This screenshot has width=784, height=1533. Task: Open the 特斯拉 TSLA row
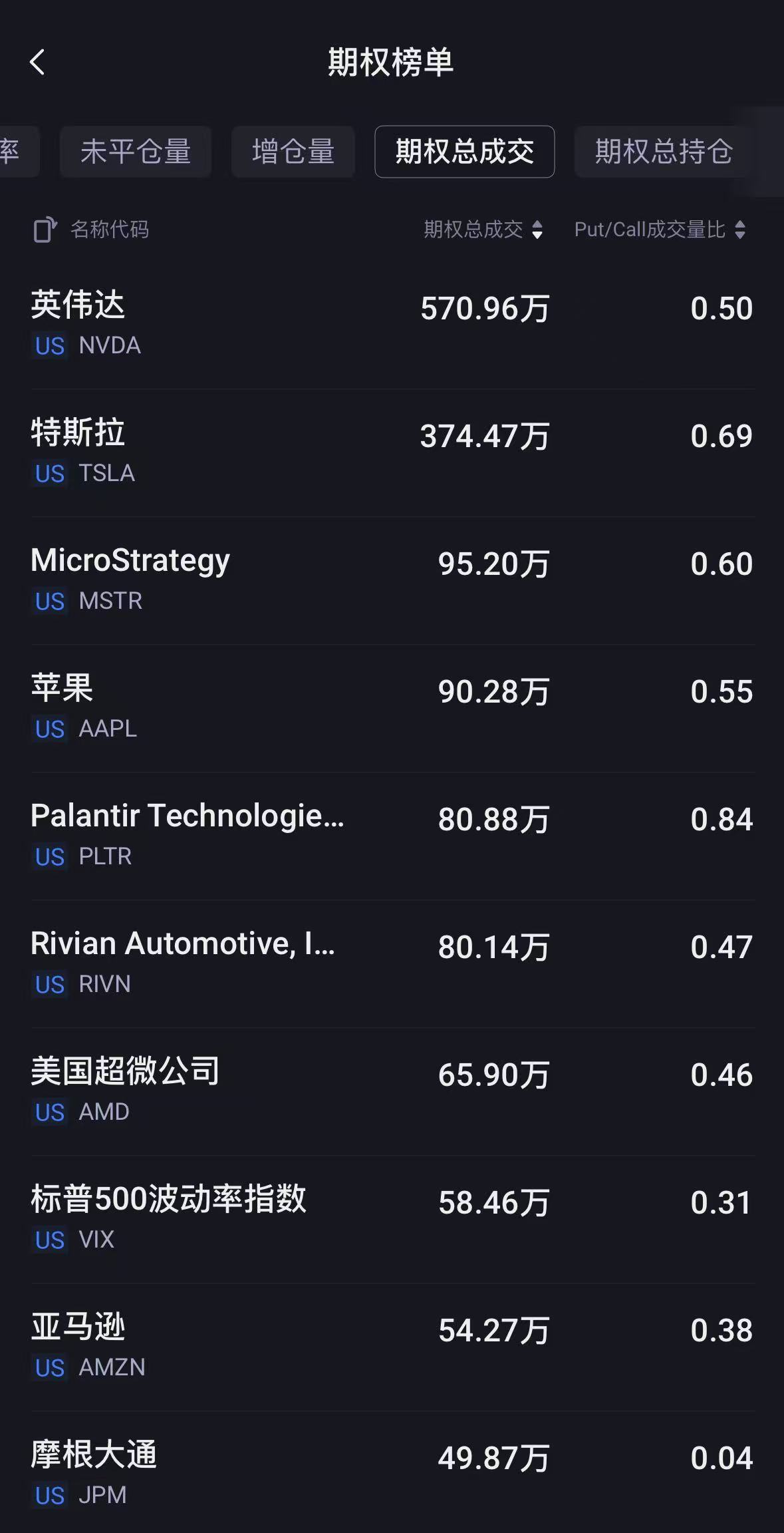392,453
